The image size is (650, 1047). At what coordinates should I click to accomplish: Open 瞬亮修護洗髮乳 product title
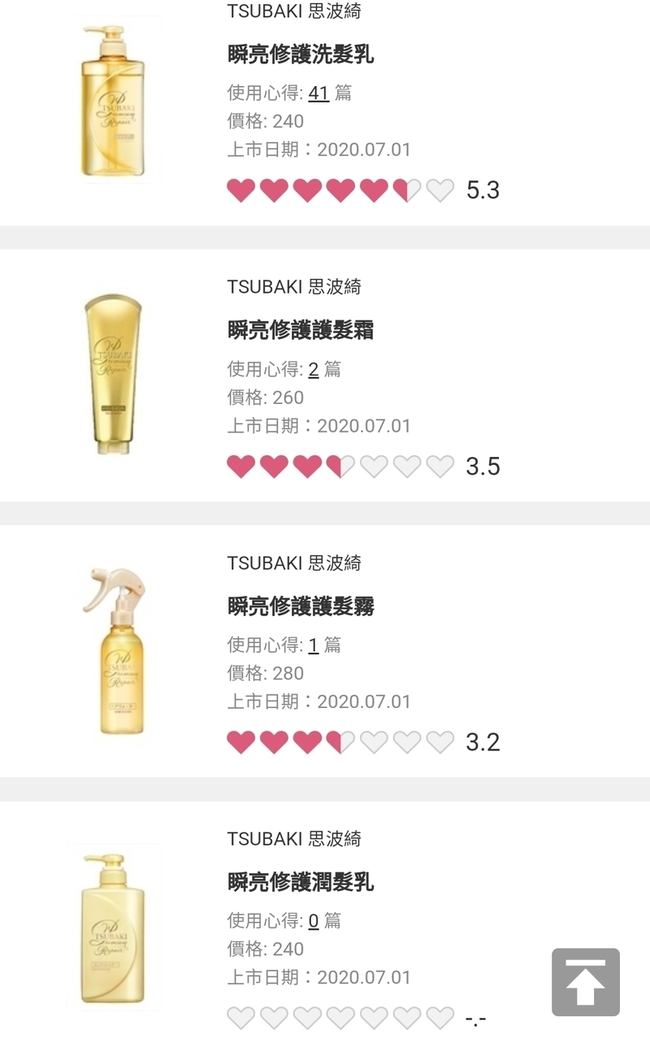pos(300,54)
